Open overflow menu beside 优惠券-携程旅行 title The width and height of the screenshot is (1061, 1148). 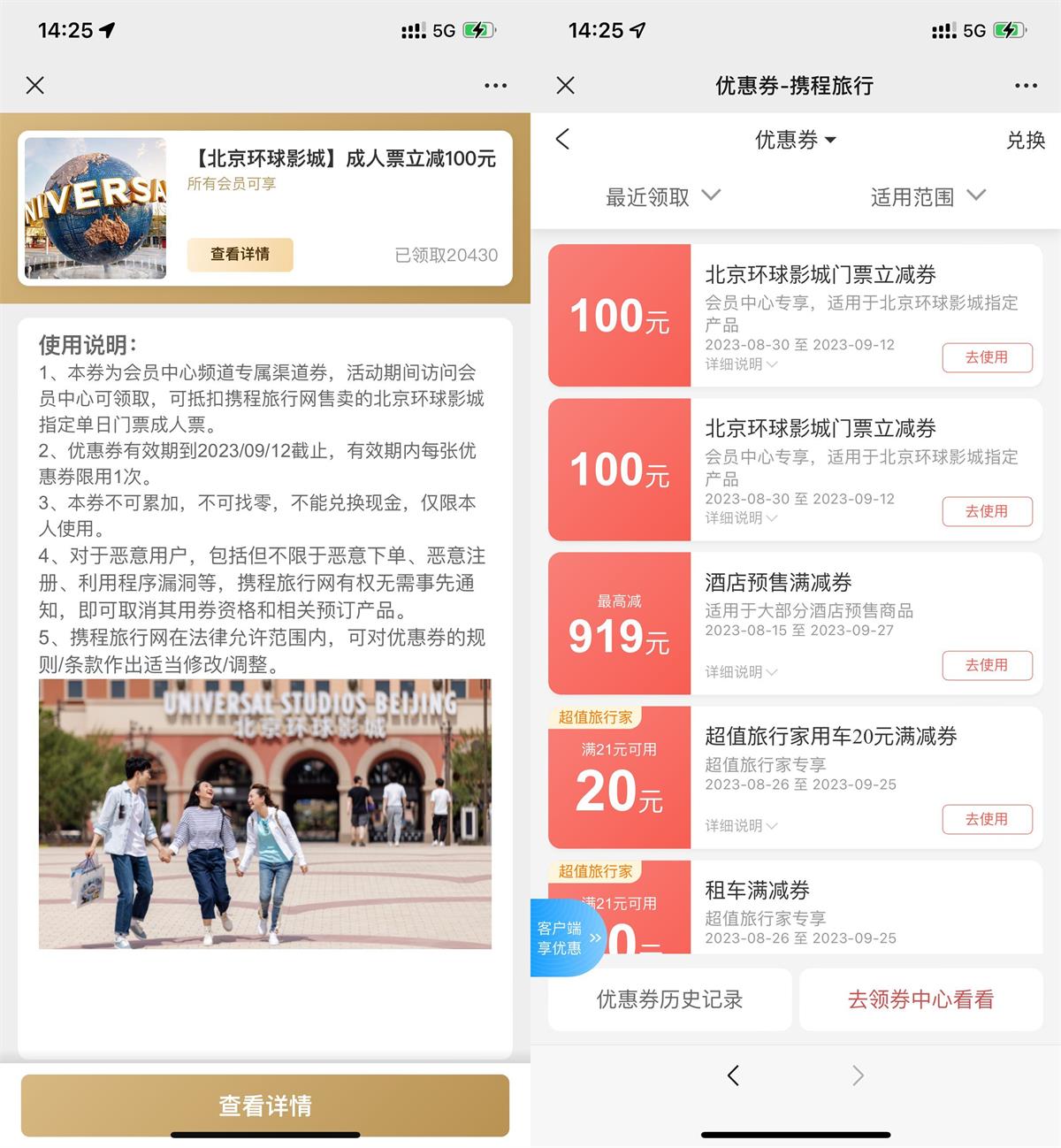tap(1026, 86)
